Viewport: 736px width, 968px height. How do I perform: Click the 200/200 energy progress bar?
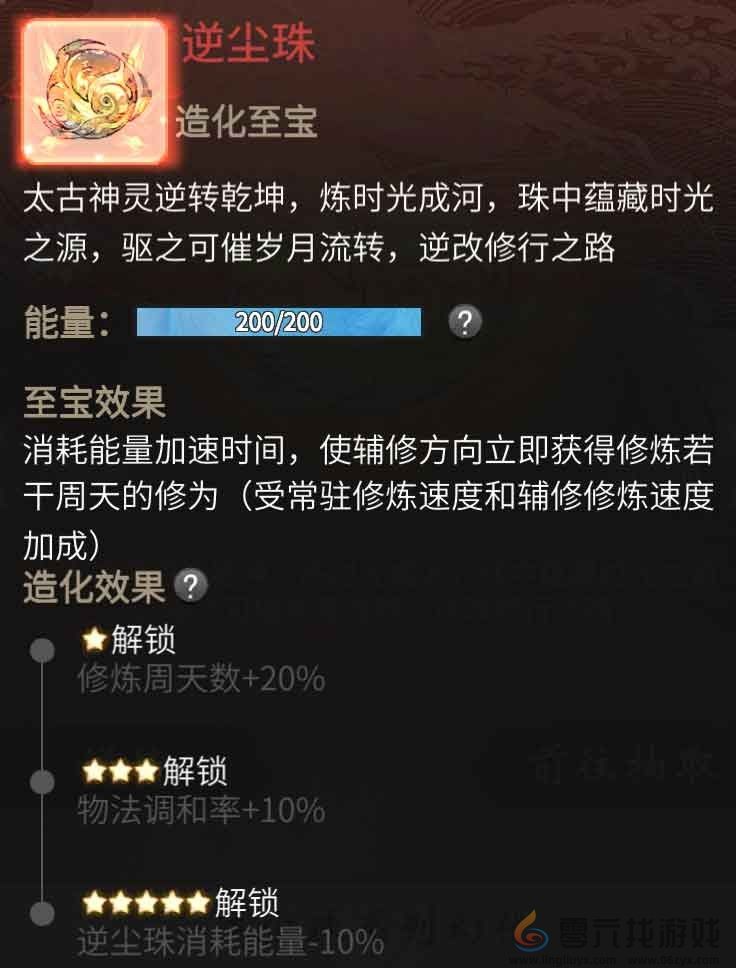pyautogui.click(x=276, y=322)
